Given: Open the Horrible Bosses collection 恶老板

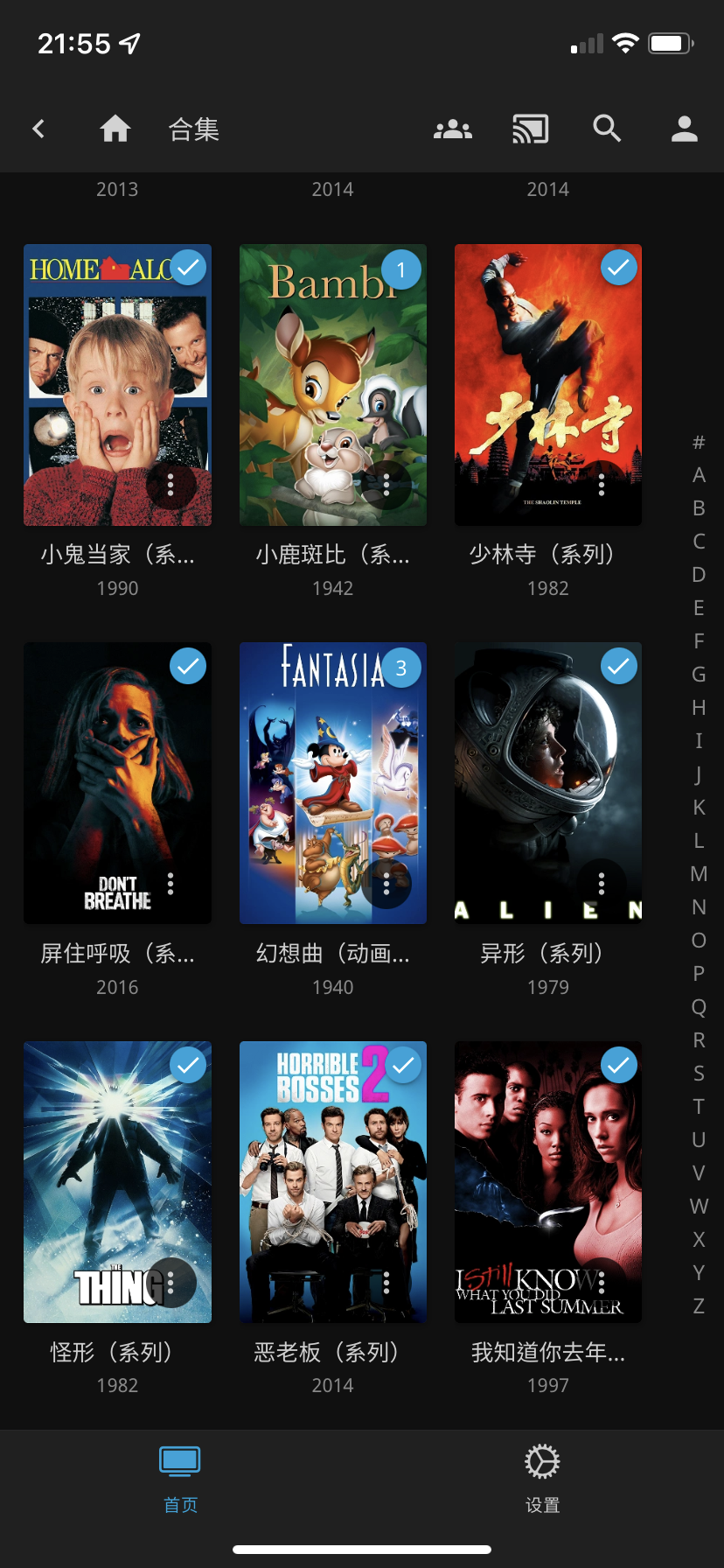Looking at the screenshot, I should pos(333,1182).
